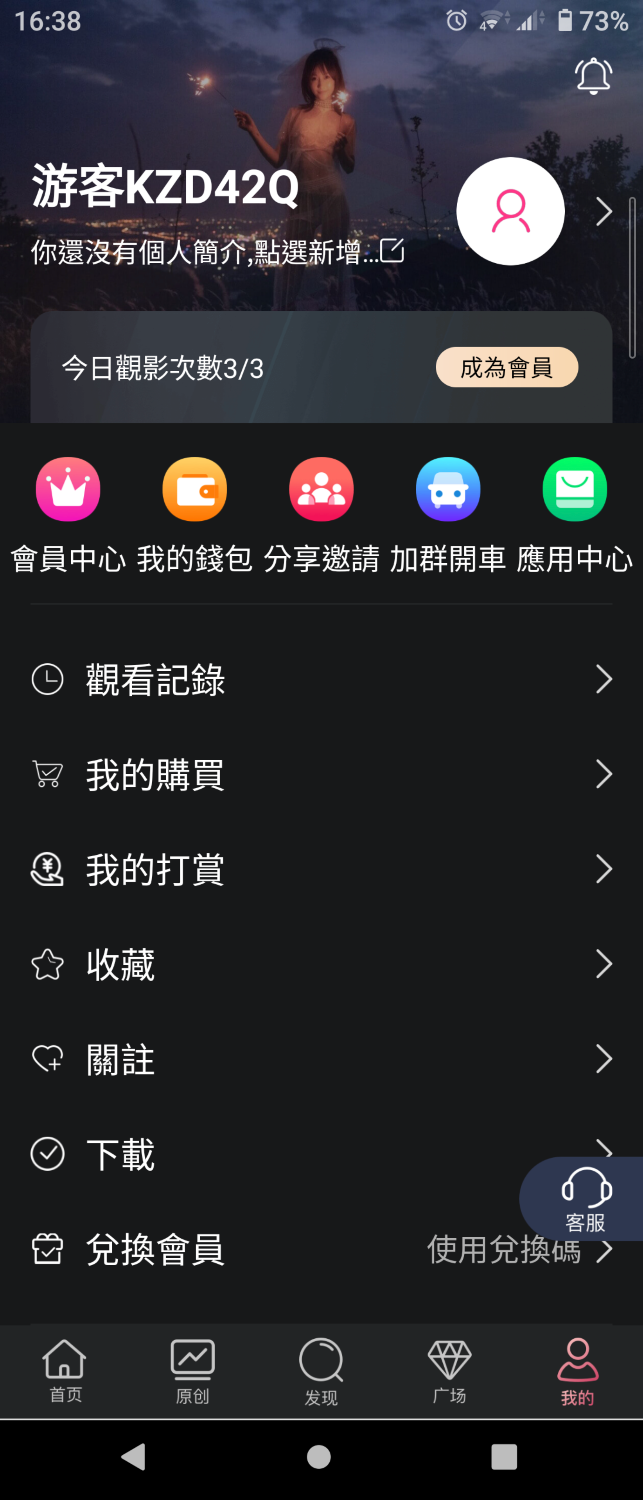643x1500 pixels.
Task: Open 兌換會員 redeem code row
Action: click(x=320, y=1250)
